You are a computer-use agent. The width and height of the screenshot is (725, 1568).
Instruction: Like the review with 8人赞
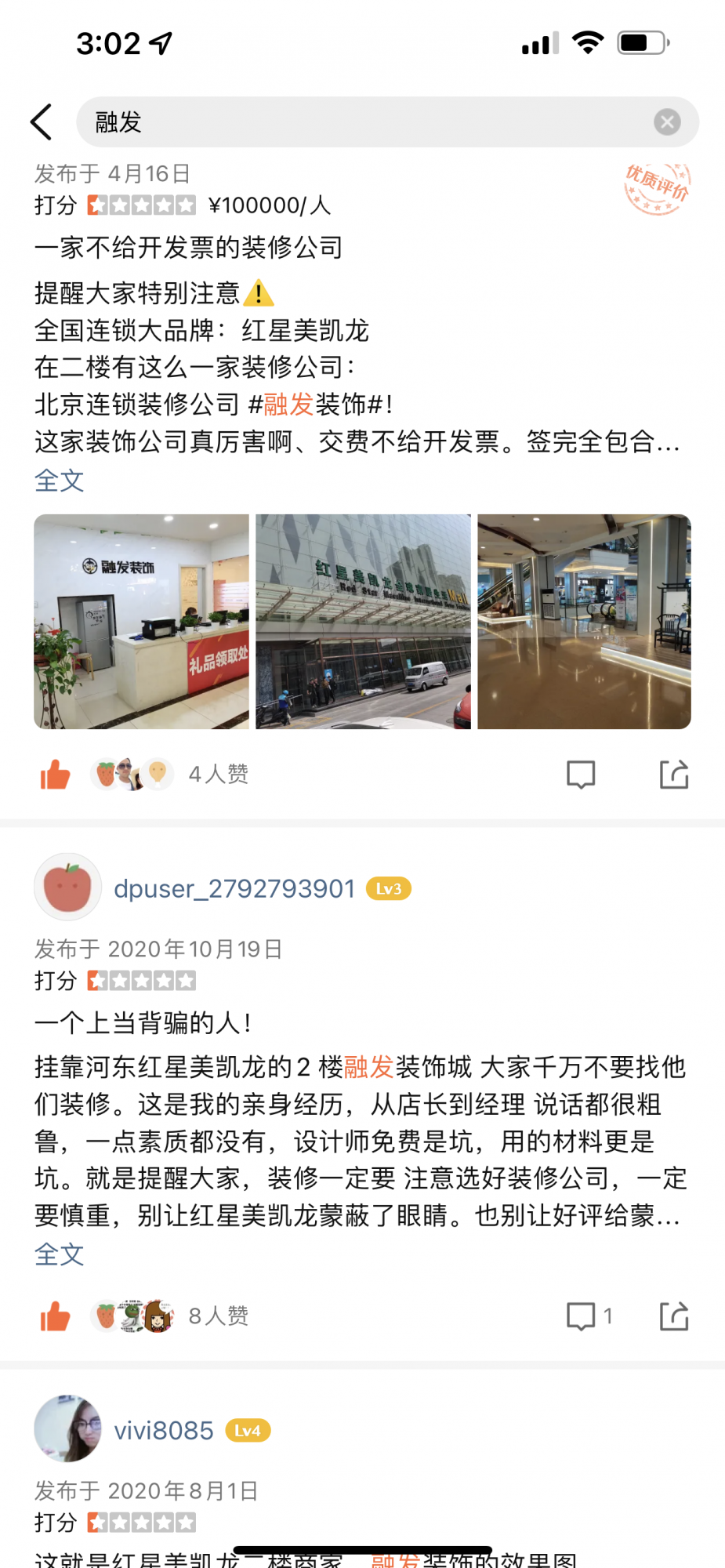click(55, 1316)
